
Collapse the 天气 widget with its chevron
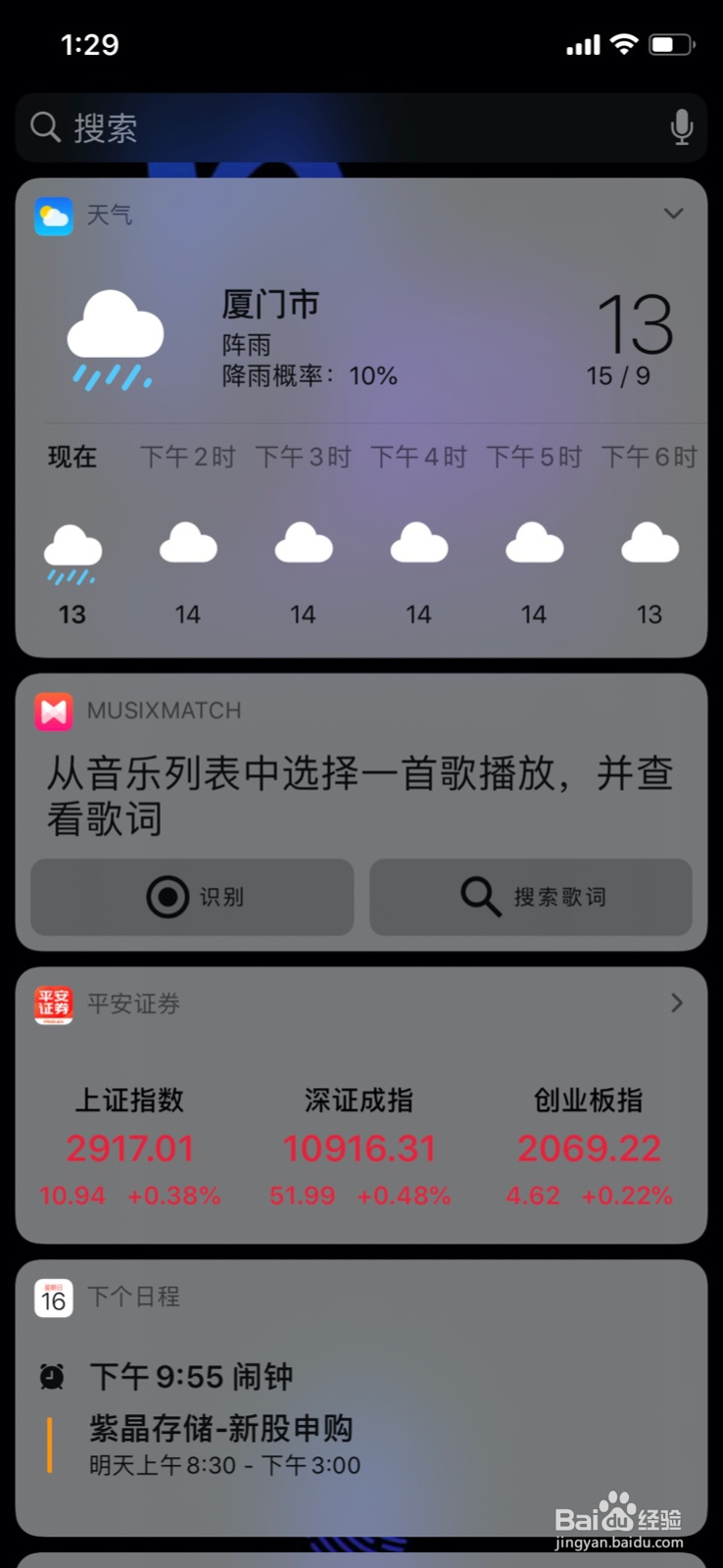coord(673,213)
